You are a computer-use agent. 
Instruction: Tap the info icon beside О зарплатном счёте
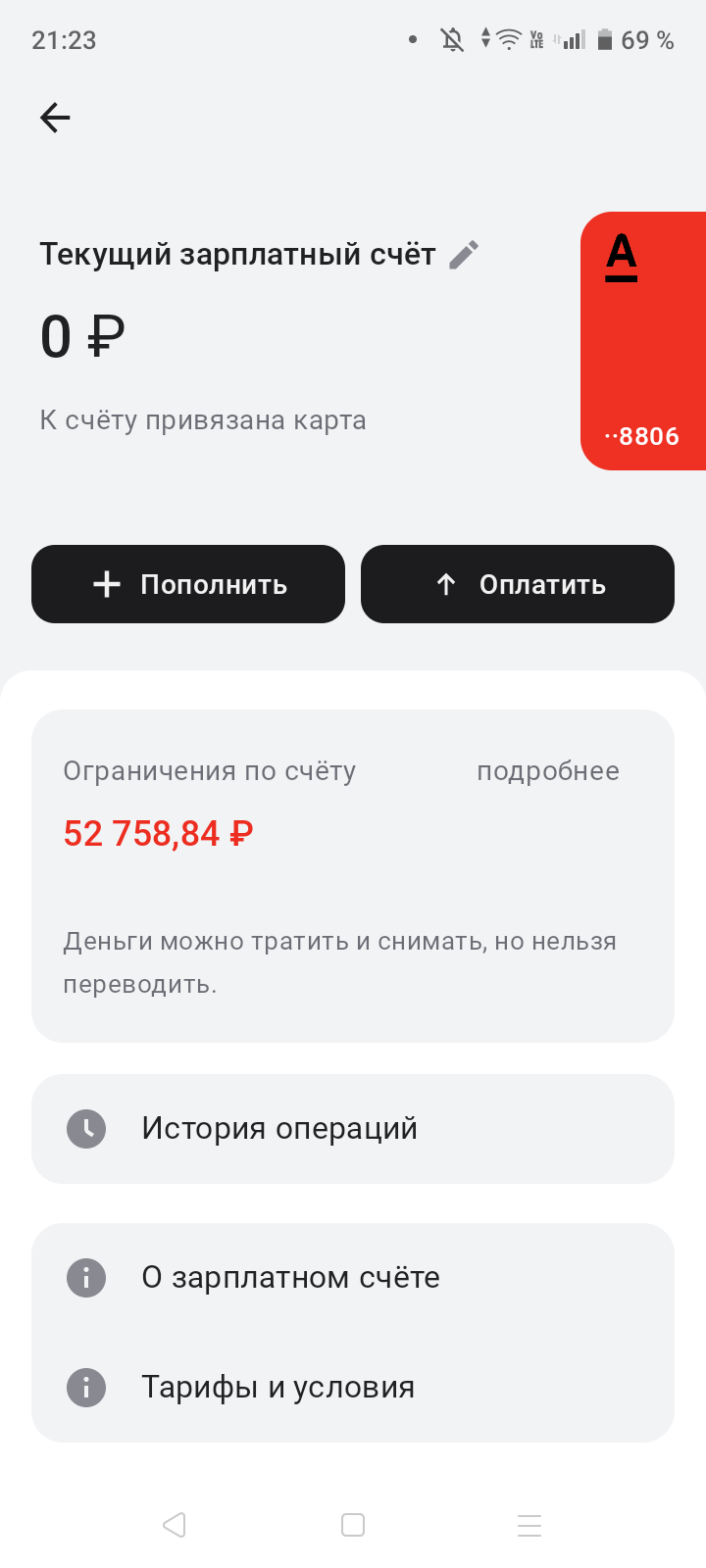[86, 1277]
